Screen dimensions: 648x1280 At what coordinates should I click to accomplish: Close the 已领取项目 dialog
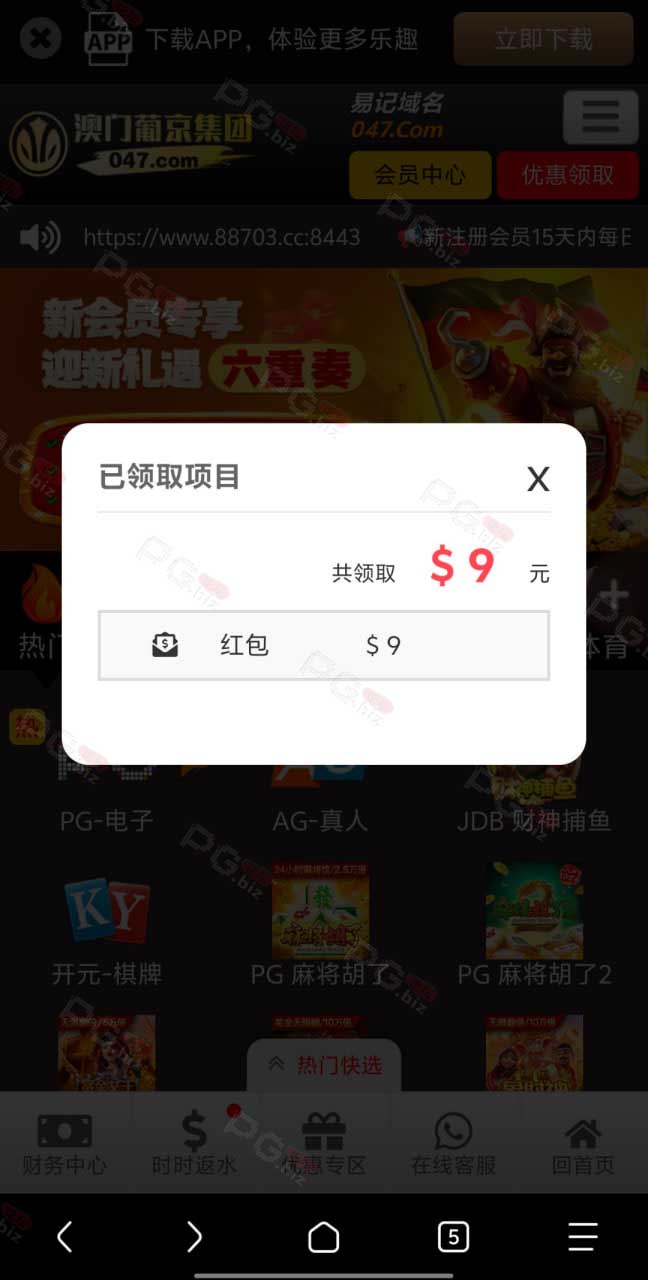[538, 480]
